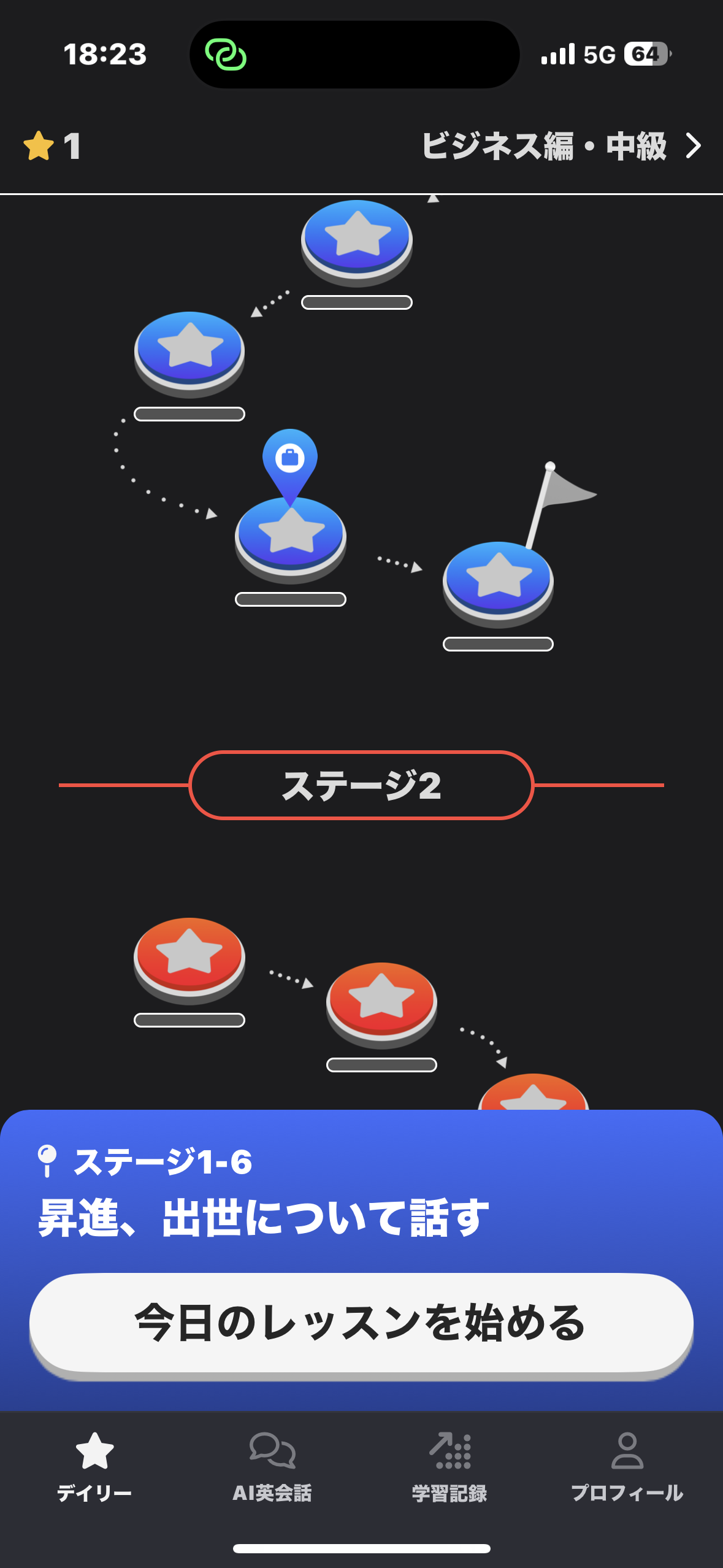Go to the プロフィール tab
723x1568 pixels.
coord(627,1467)
